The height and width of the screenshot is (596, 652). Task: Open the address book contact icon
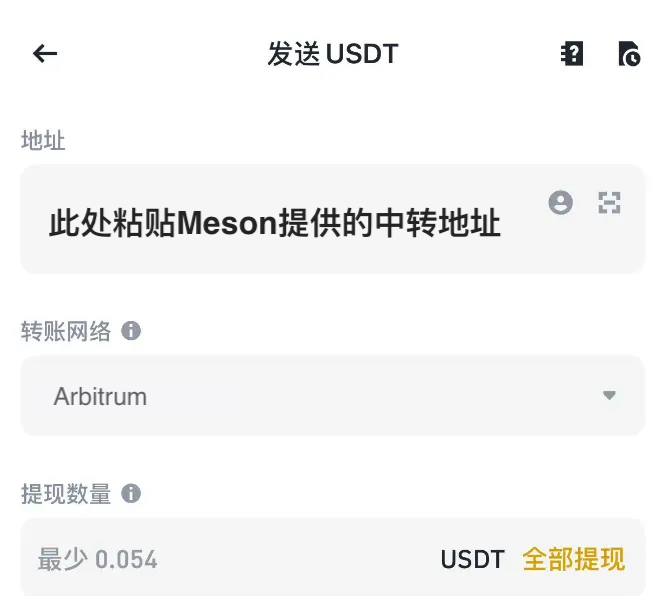point(561,203)
